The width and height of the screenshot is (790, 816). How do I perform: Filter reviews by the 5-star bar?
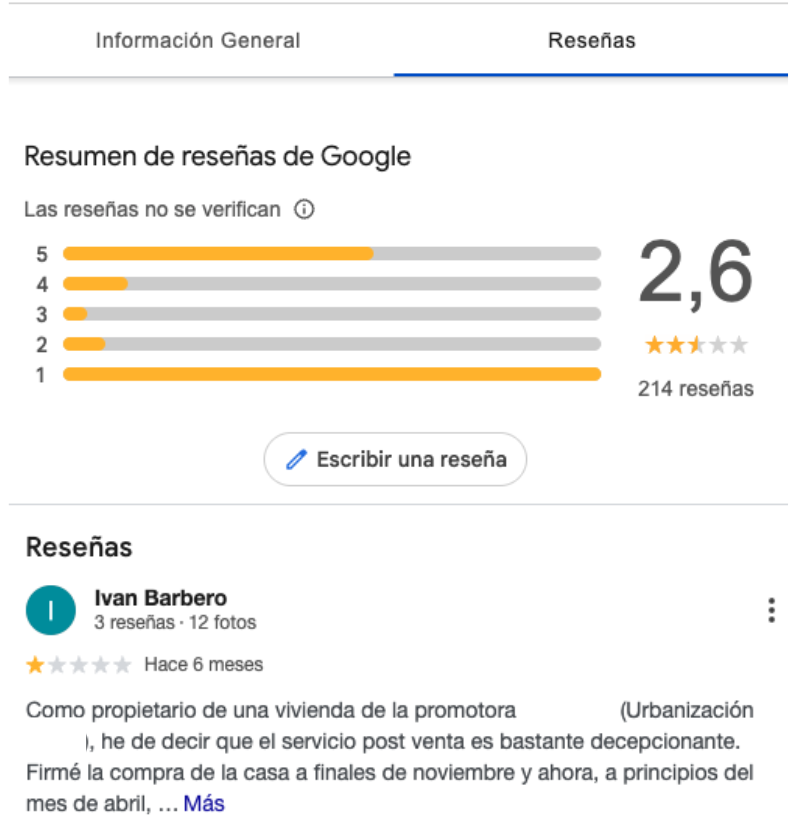[331, 254]
